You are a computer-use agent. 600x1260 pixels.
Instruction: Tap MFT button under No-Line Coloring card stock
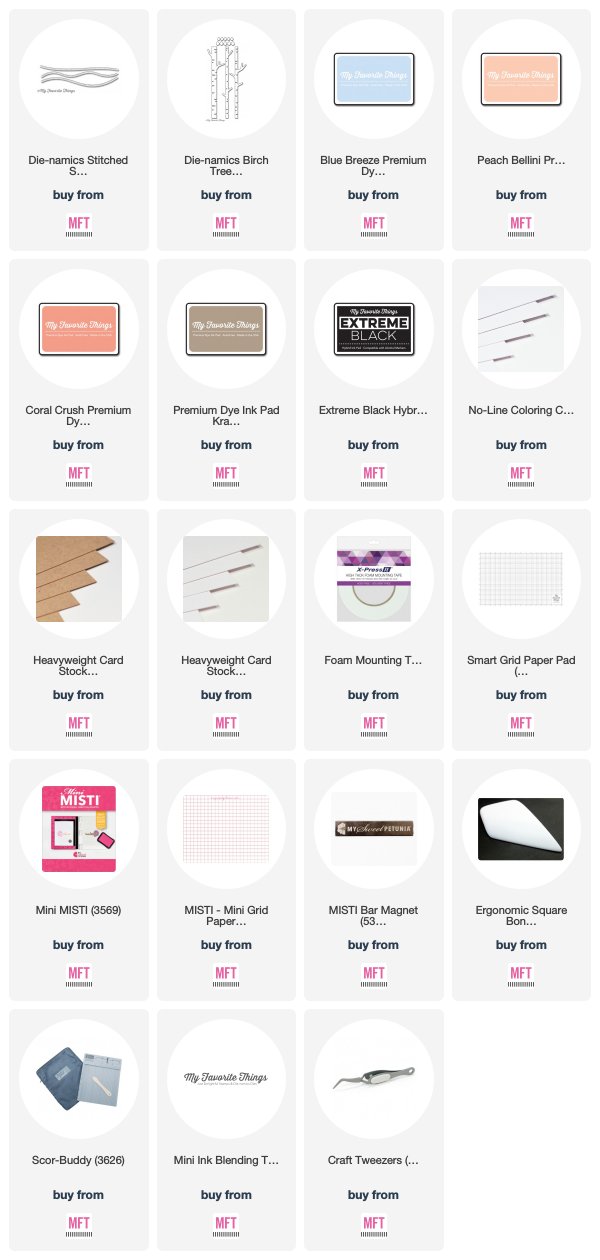[x=521, y=475]
